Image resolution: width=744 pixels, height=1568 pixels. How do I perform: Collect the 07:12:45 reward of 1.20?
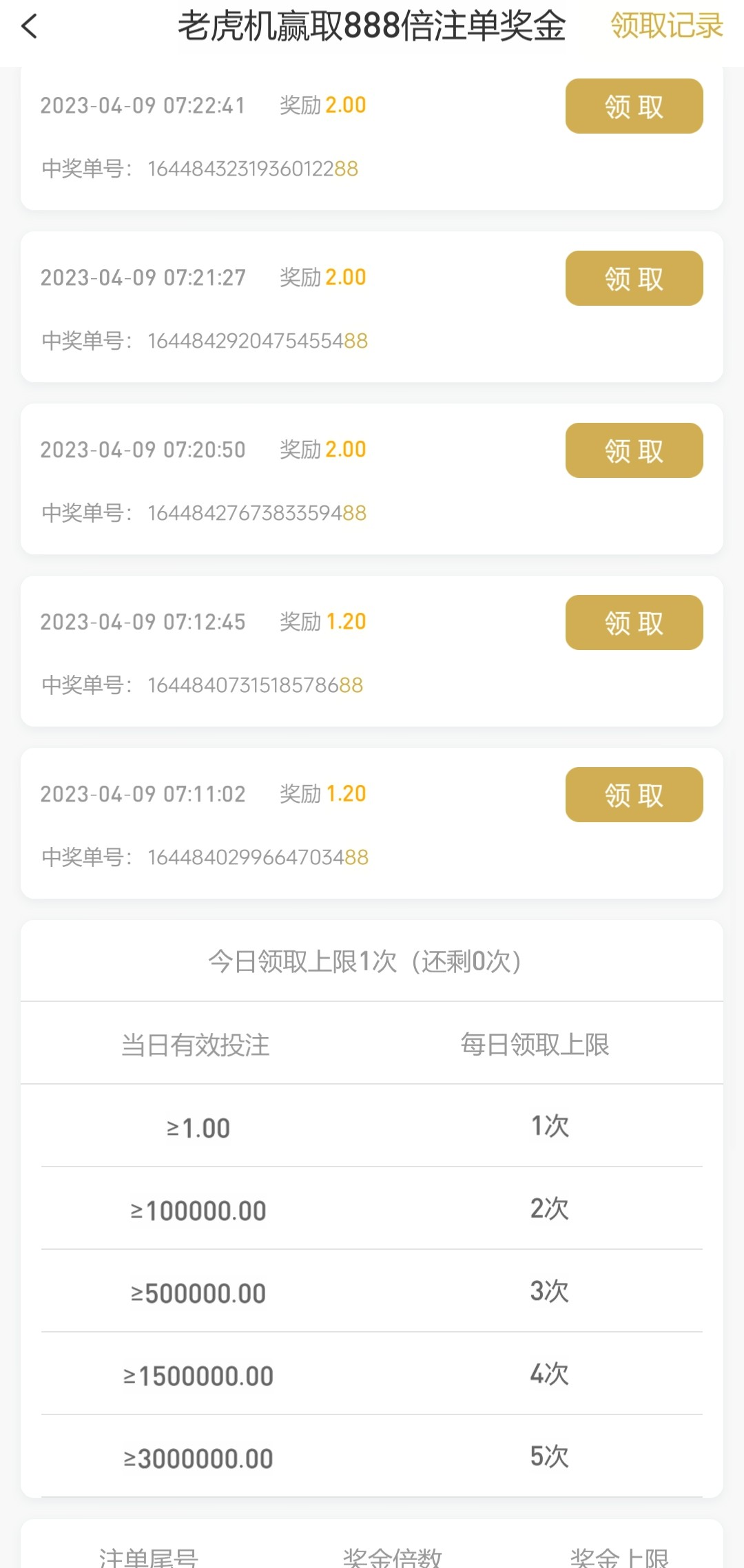[634, 623]
